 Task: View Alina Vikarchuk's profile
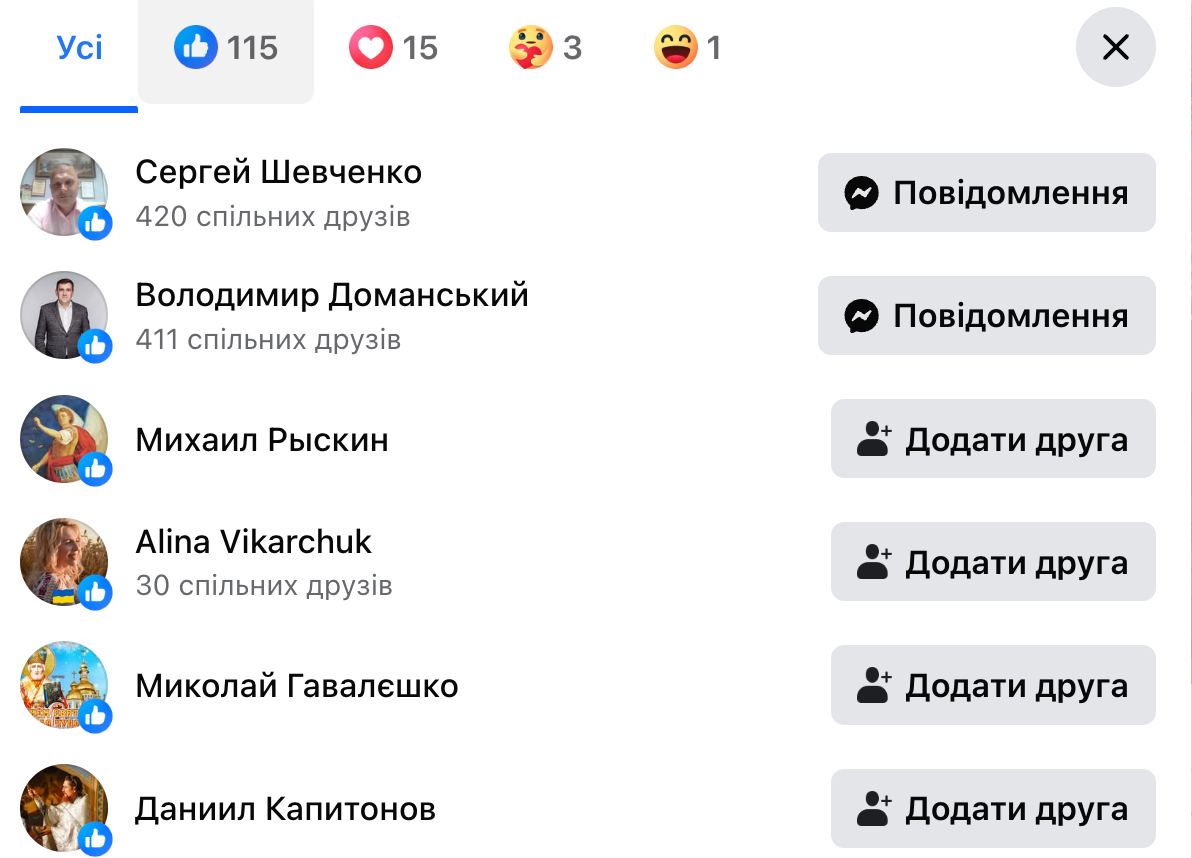[253, 542]
